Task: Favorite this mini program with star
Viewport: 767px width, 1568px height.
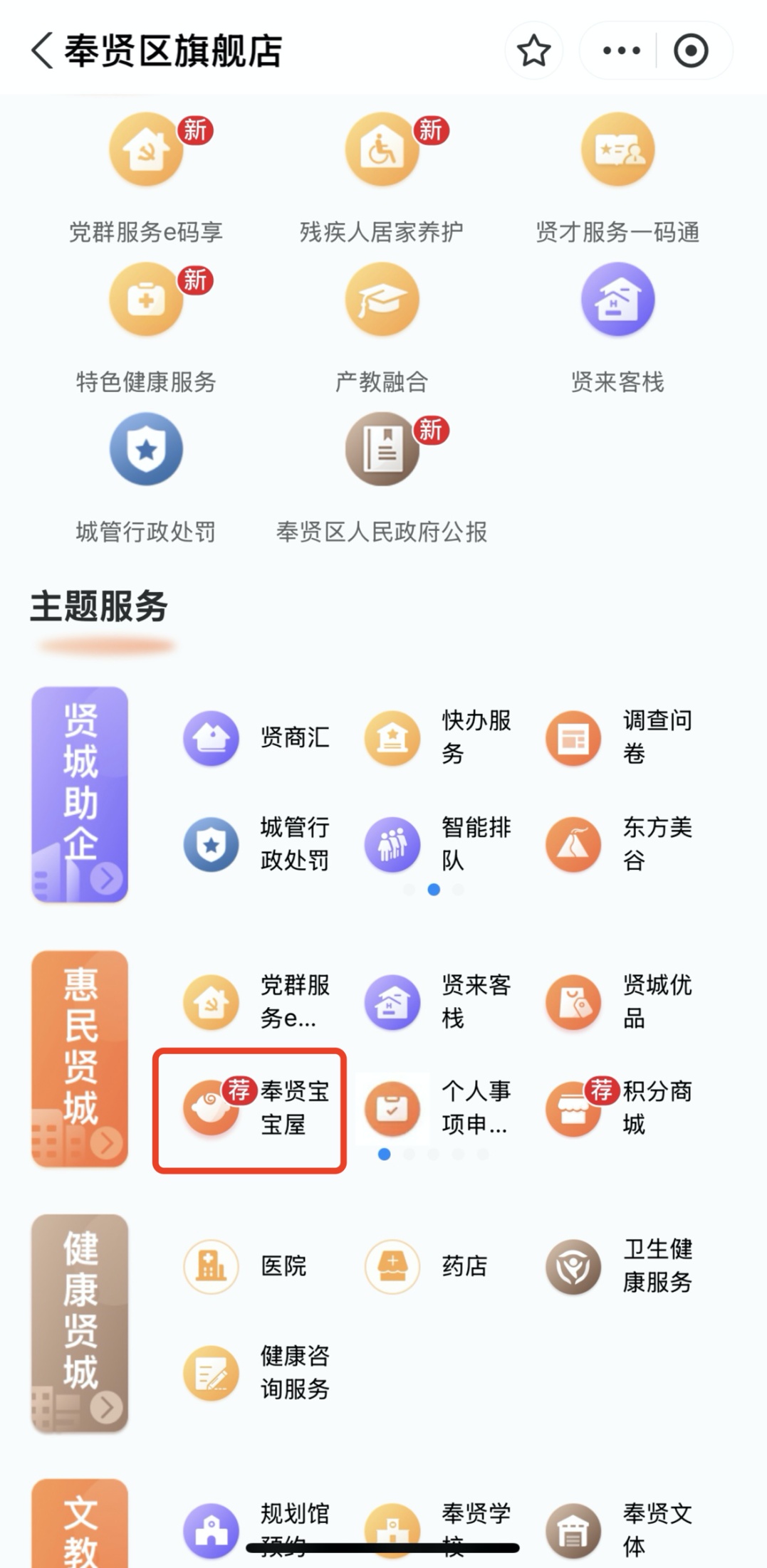Action: pos(533,51)
